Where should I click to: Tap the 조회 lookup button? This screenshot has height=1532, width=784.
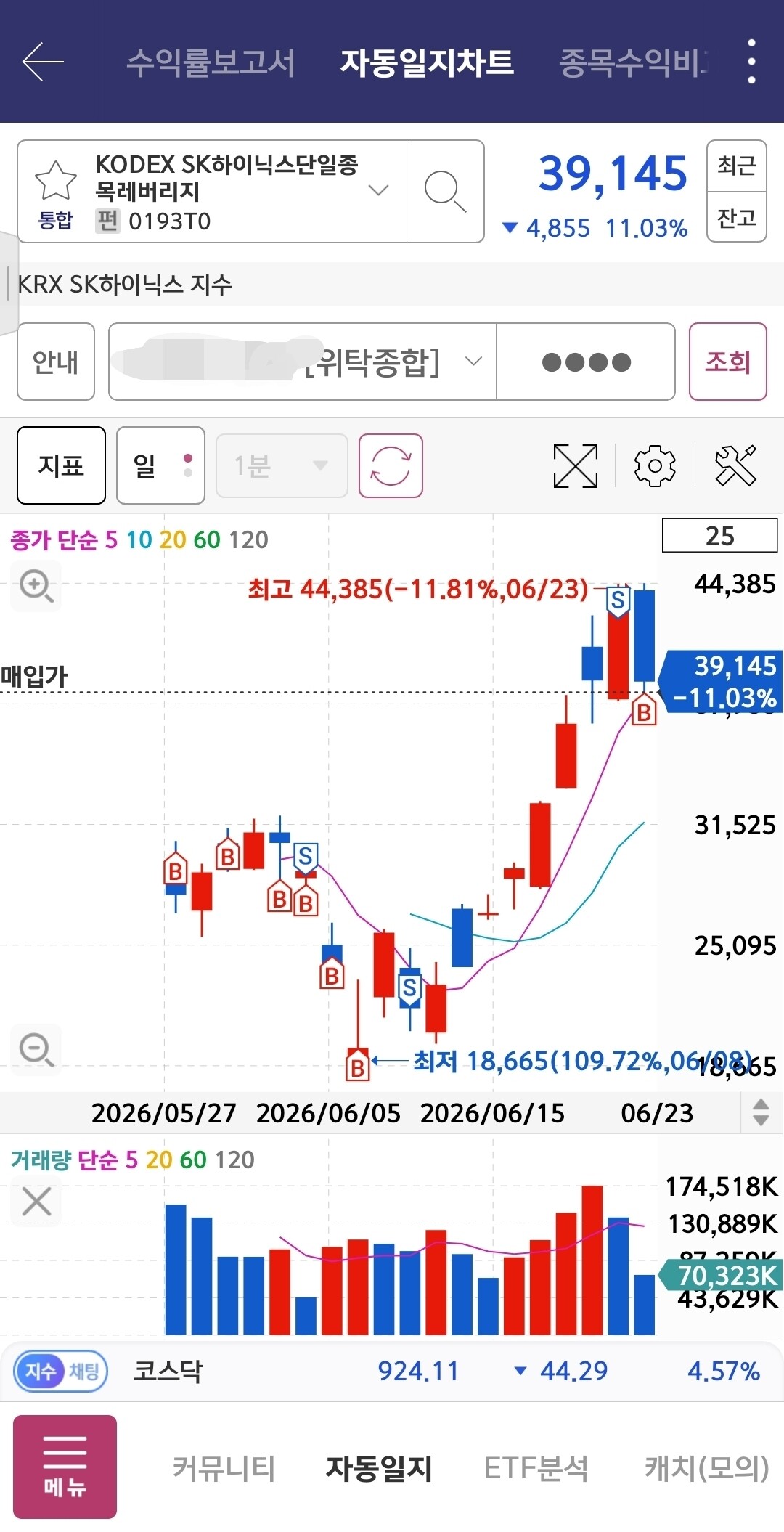coord(727,362)
